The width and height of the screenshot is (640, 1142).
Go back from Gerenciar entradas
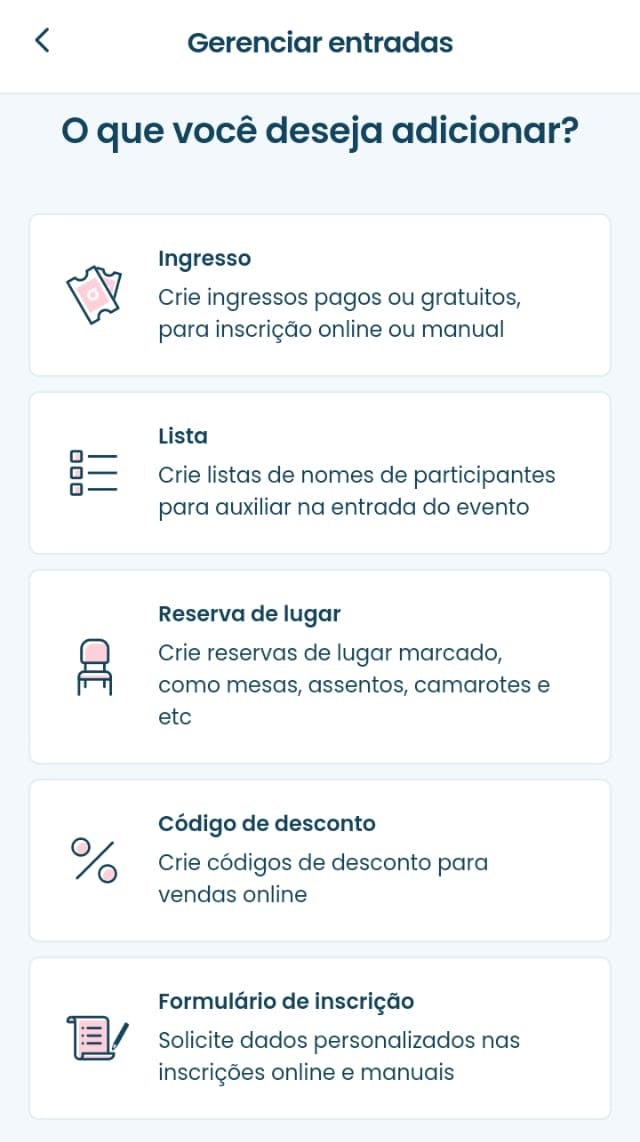click(x=42, y=41)
